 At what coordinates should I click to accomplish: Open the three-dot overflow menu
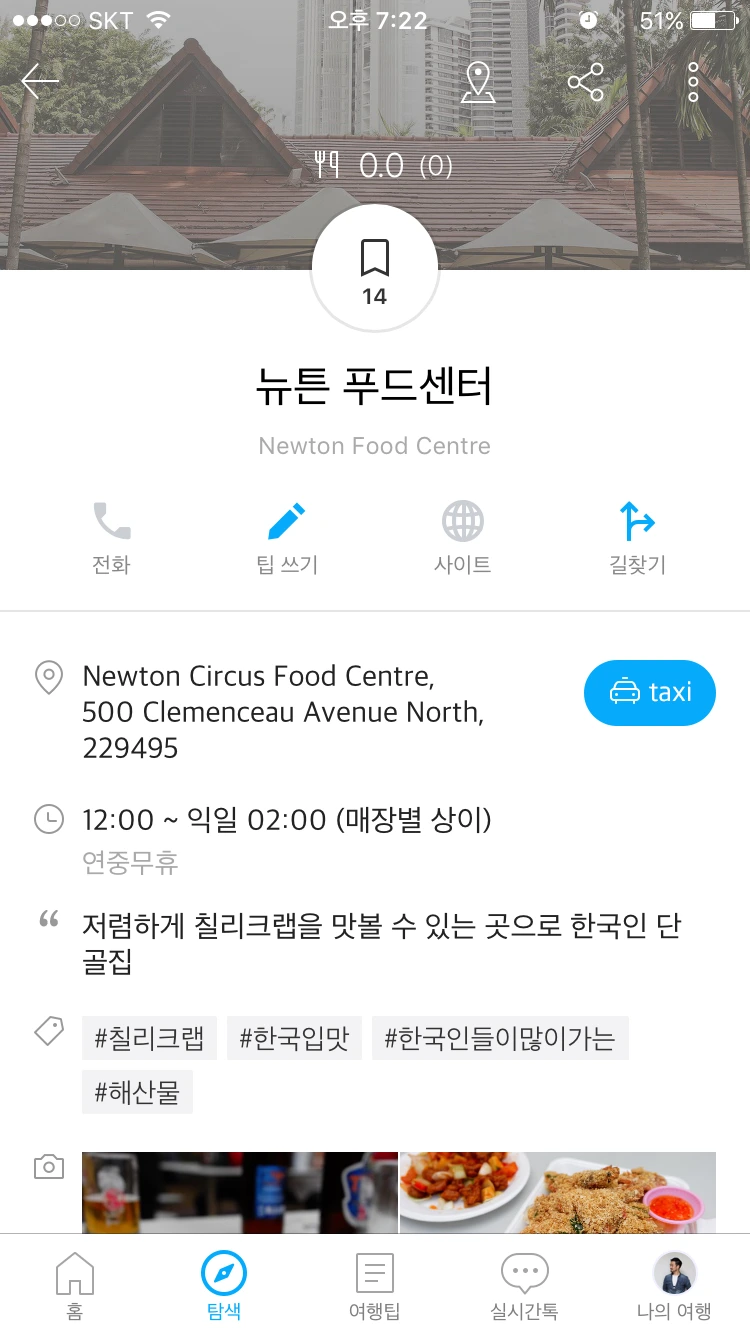point(693,82)
